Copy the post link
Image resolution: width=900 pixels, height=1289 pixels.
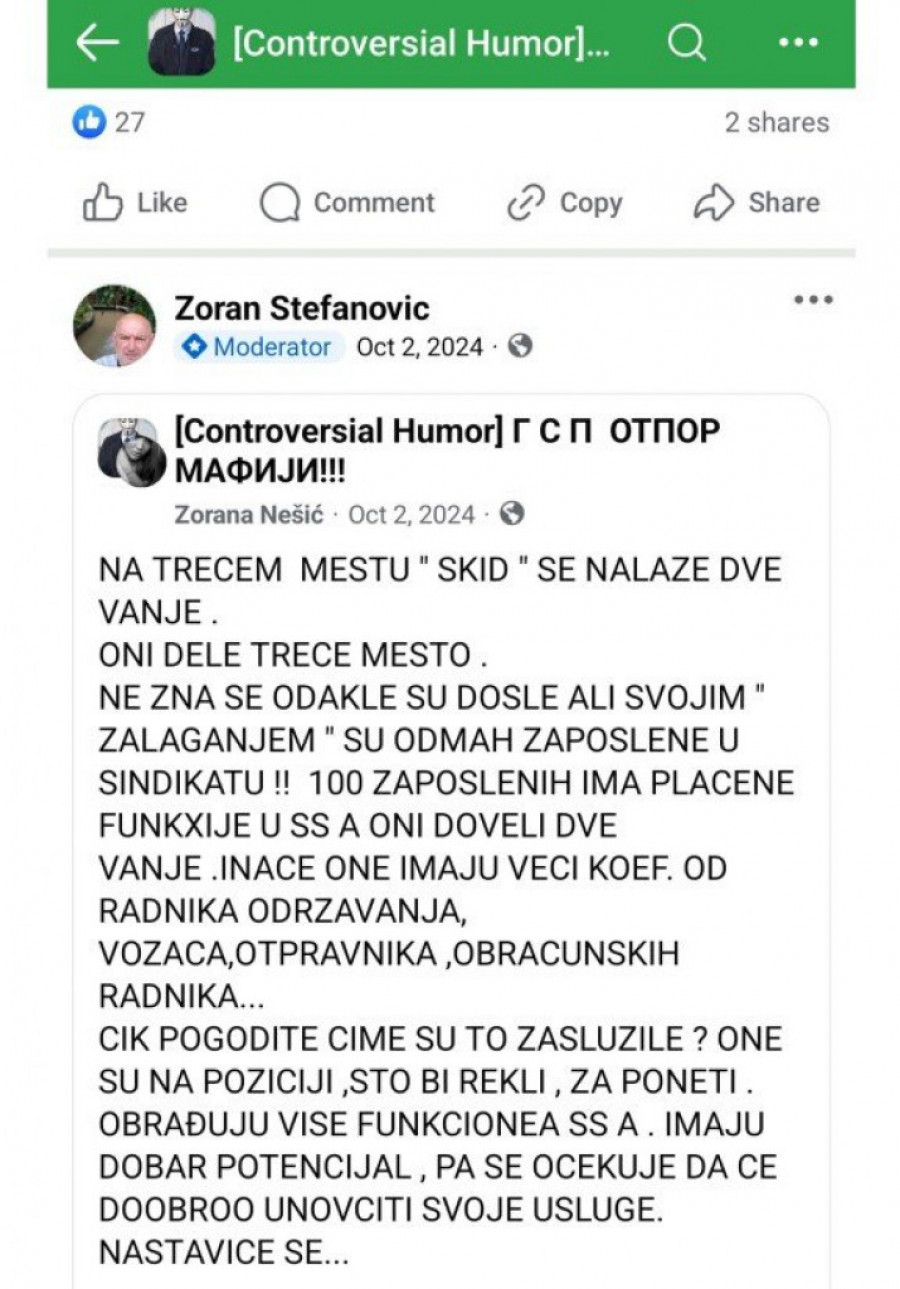(x=565, y=203)
